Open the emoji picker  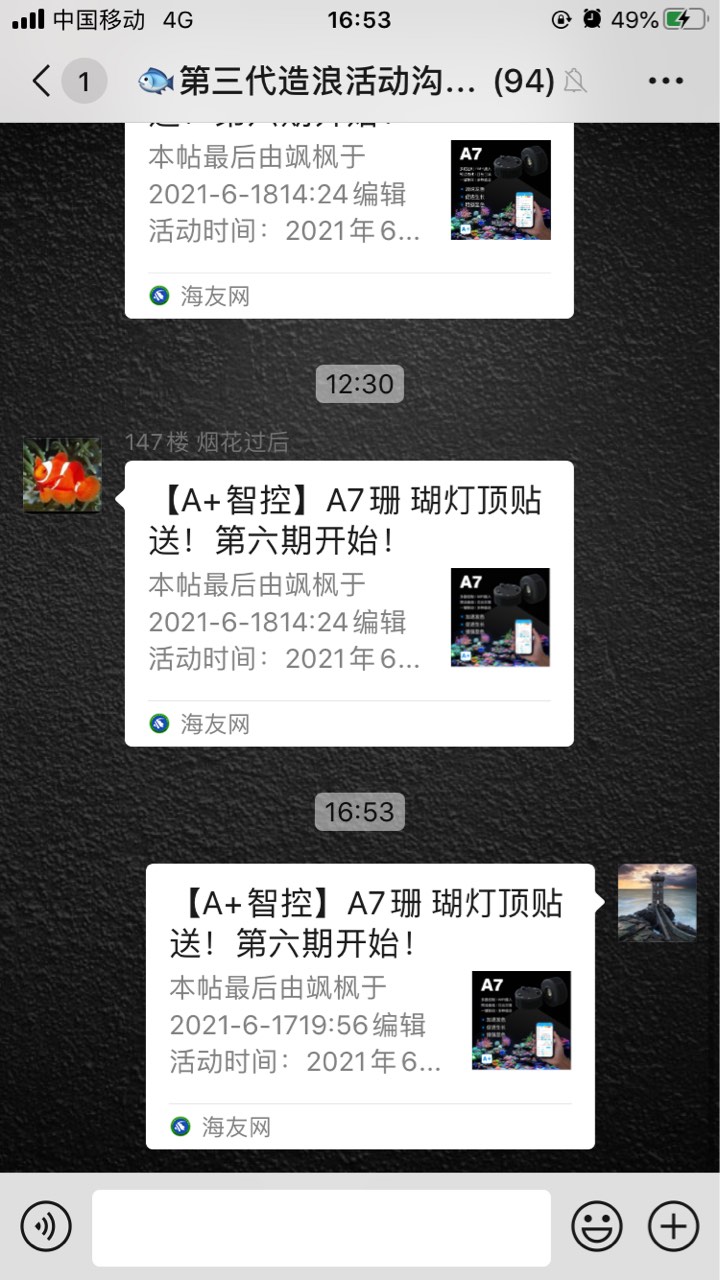pos(596,1226)
